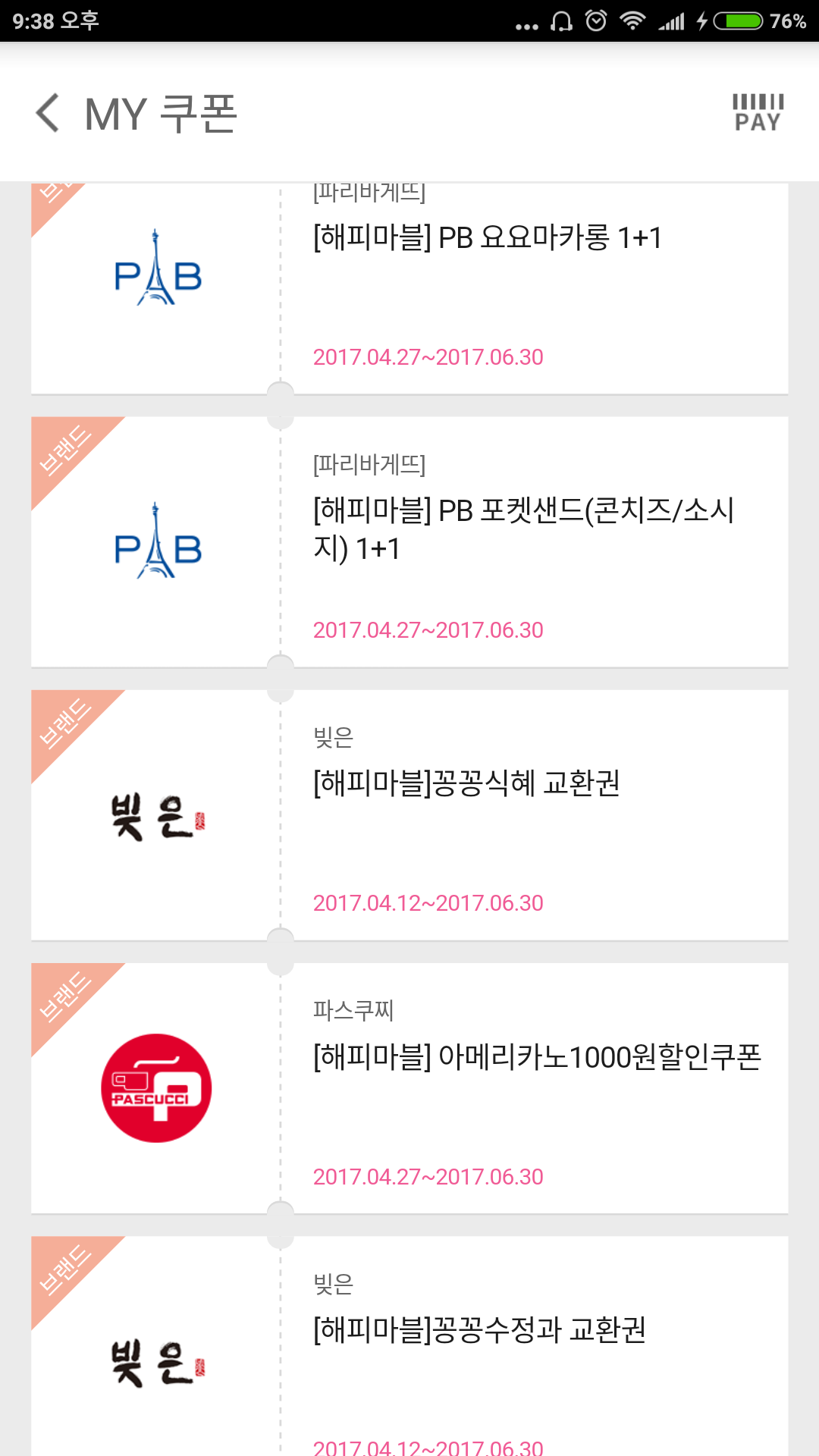Select the 파스쿠찌 아메리카노 1000원 할인쿠폰
The width and height of the screenshot is (819, 1456).
click(537, 1056)
